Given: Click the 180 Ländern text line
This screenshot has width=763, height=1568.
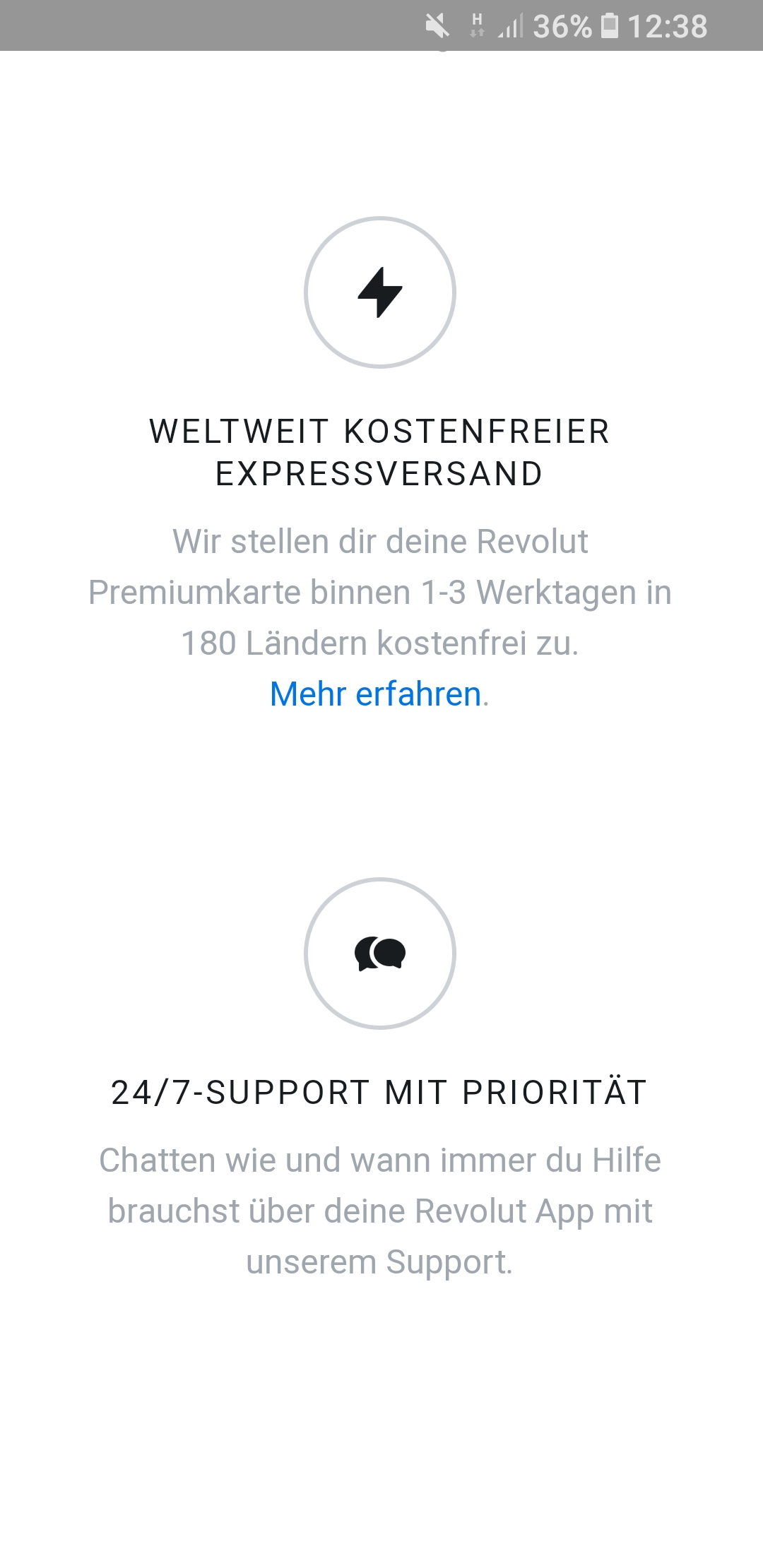Looking at the screenshot, I should [380, 644].
